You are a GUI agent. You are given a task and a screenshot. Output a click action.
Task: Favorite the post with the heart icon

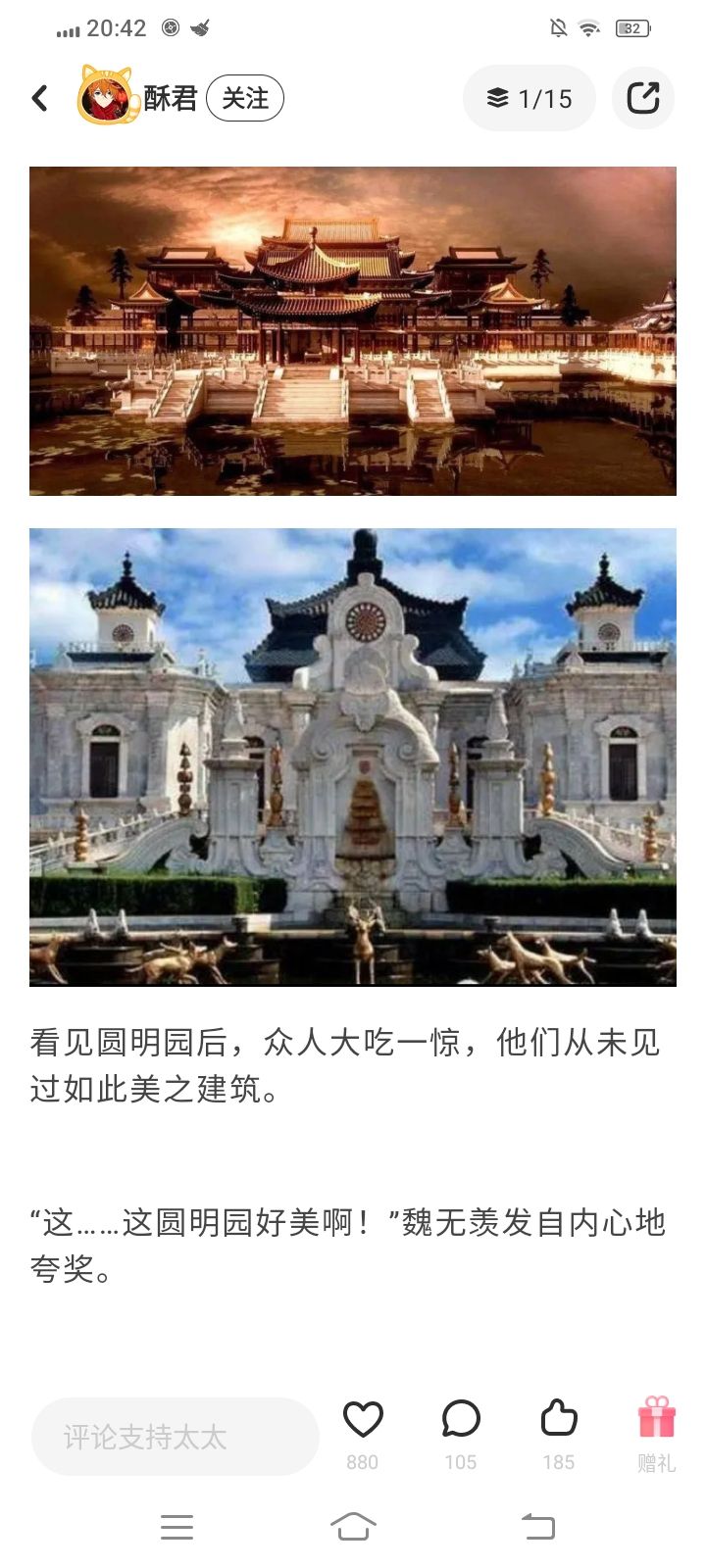point(362,1435)
